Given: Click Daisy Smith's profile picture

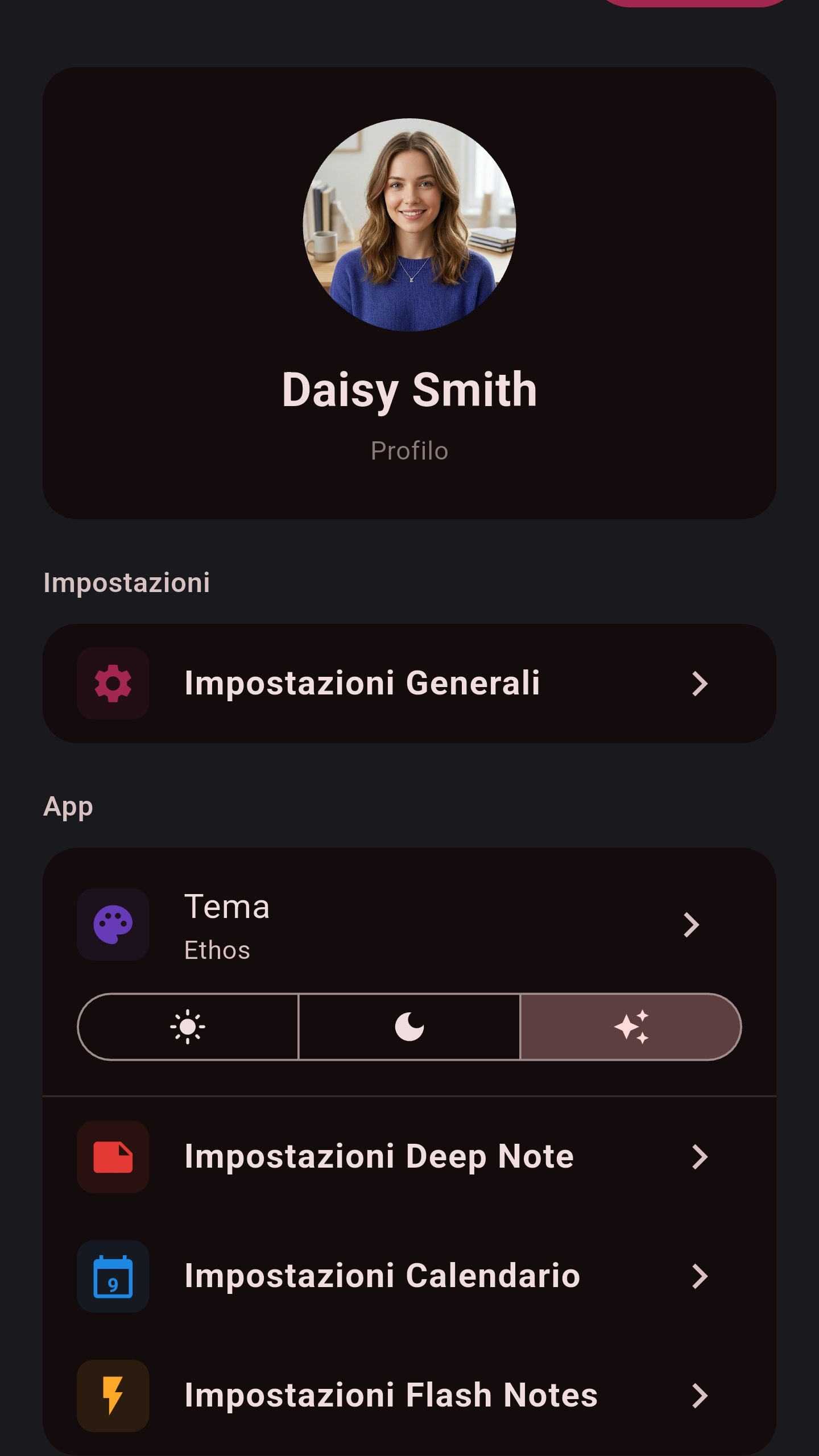Looking at the screenshot, I should [409, 226].
